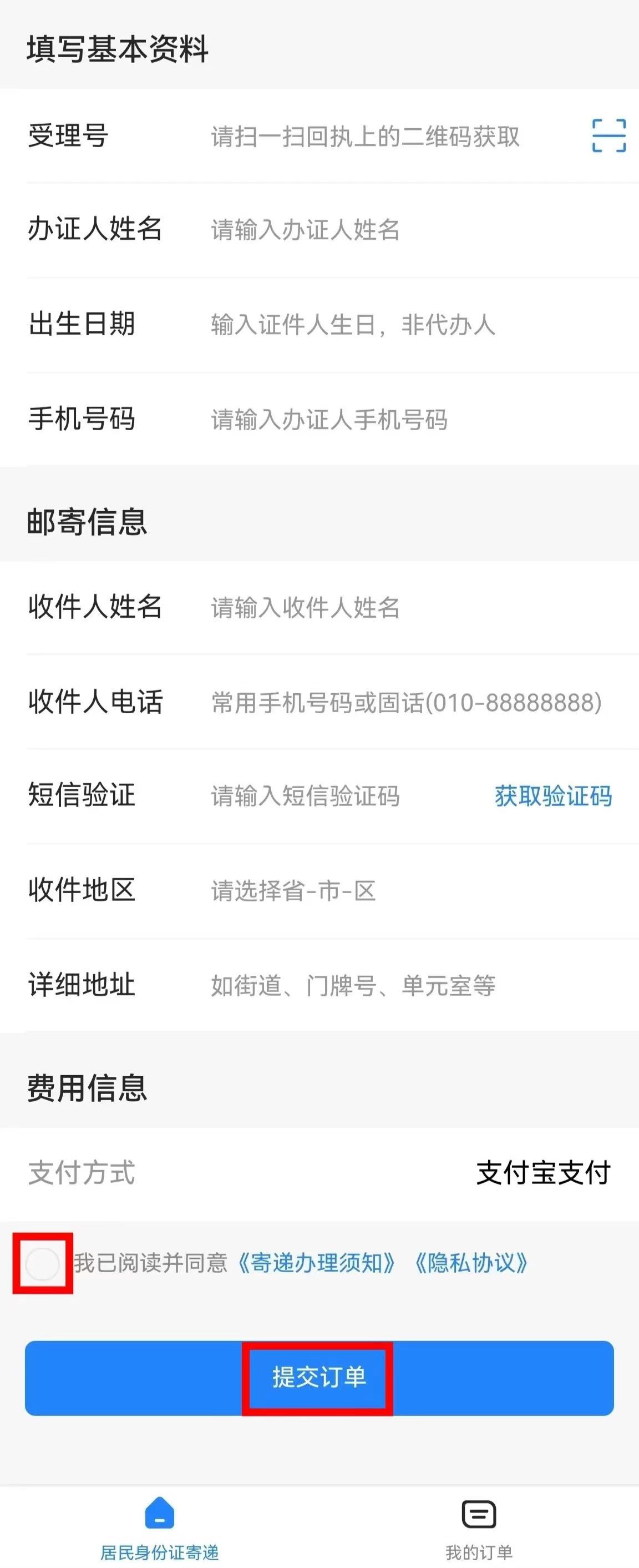
Task: Check the 我已阅读并同意 agreement box
Action: pyautogui.click(x=42, y=1263)
